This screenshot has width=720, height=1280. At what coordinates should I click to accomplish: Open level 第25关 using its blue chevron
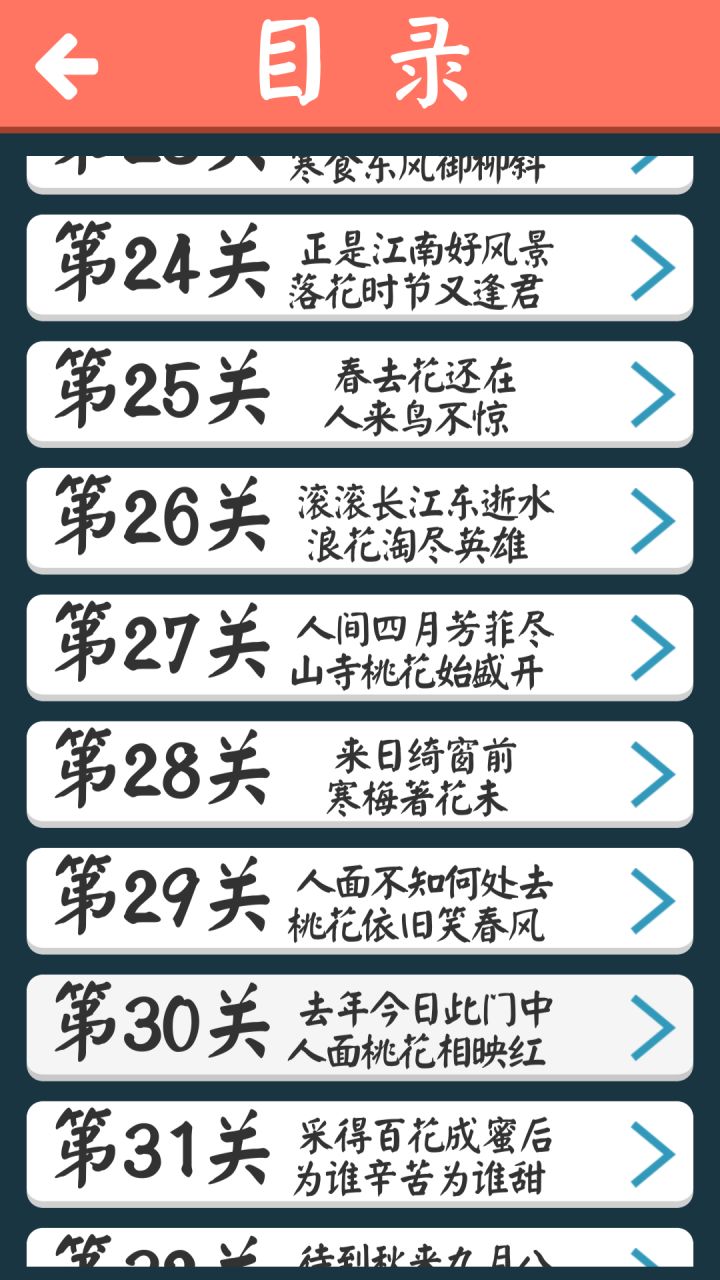coord(655,392)
